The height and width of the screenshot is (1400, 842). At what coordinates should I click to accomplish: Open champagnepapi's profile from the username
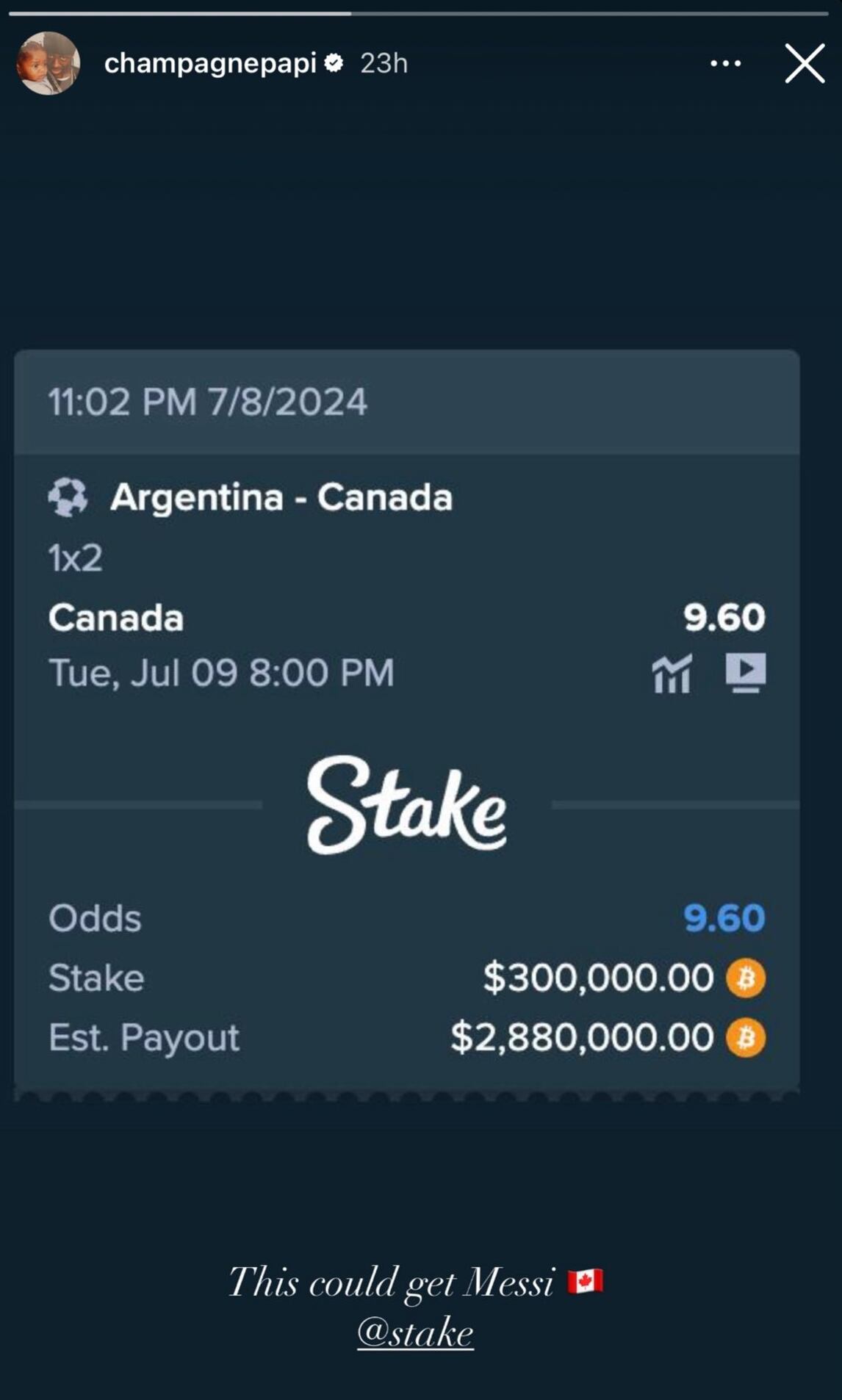coord(210,64)
